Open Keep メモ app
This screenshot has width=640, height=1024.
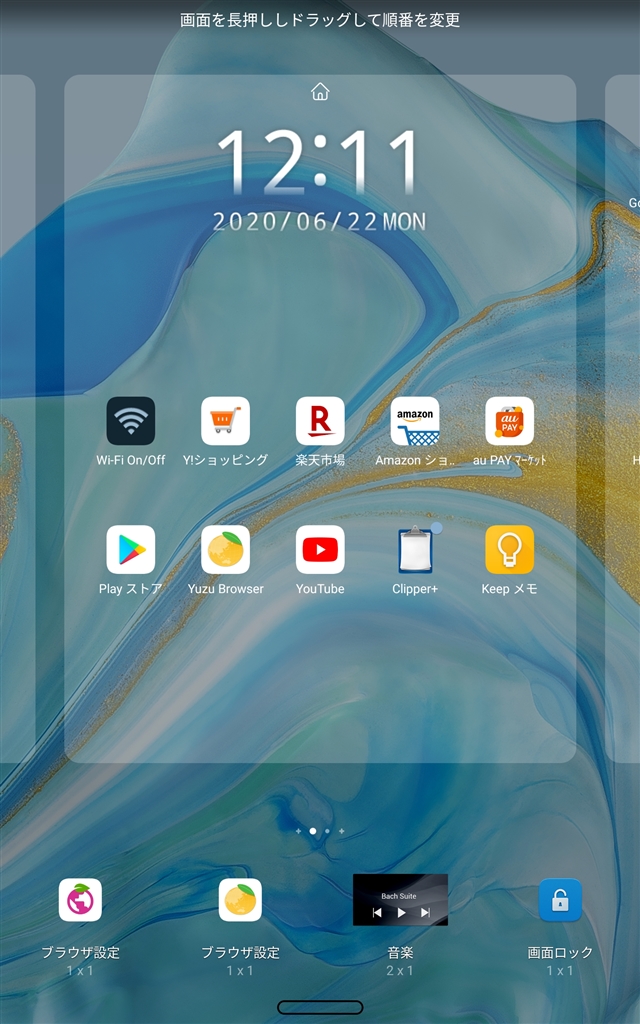tap(509, 550)
